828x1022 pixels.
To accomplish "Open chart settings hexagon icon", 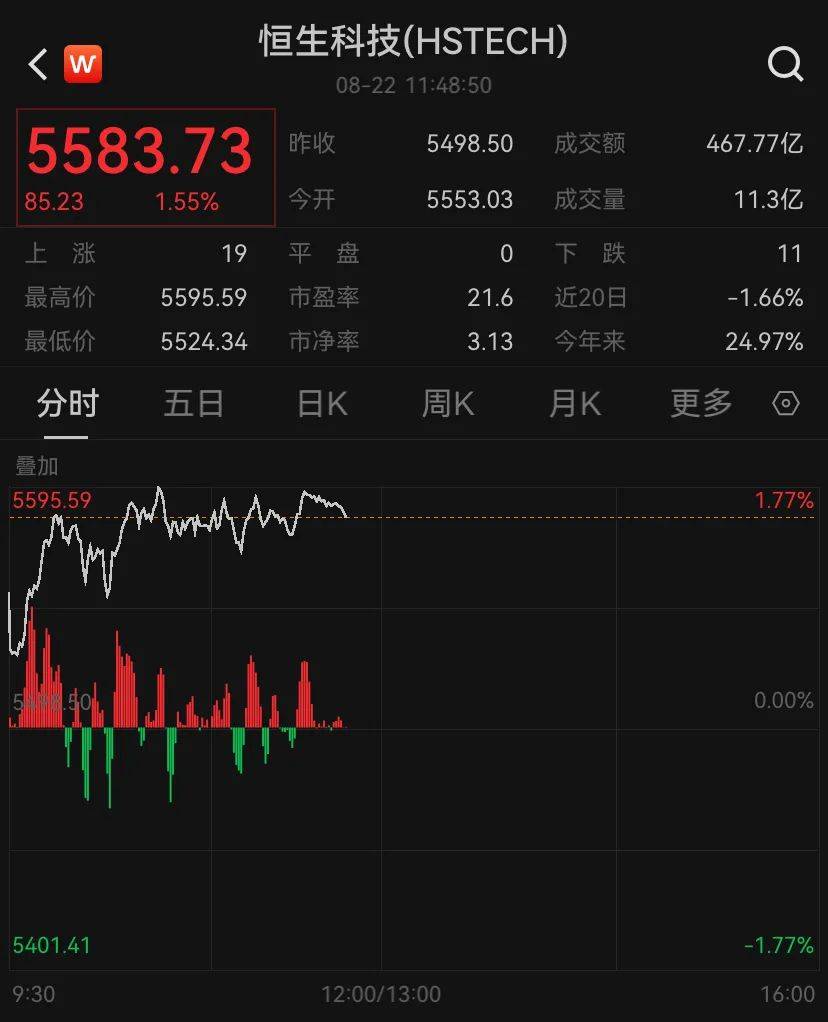I will 786,403.
